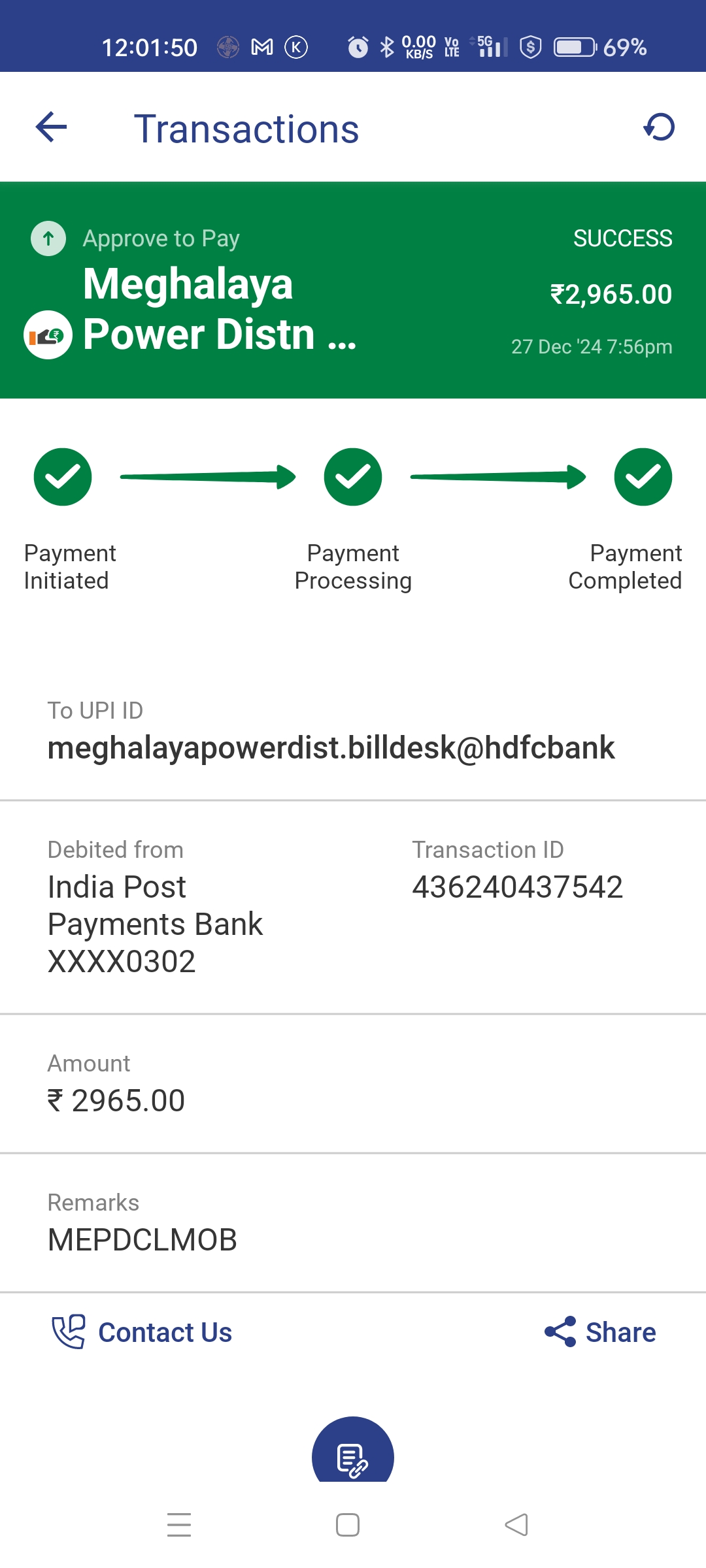Tap Contact Us for support

click(x=142, y=1332)
